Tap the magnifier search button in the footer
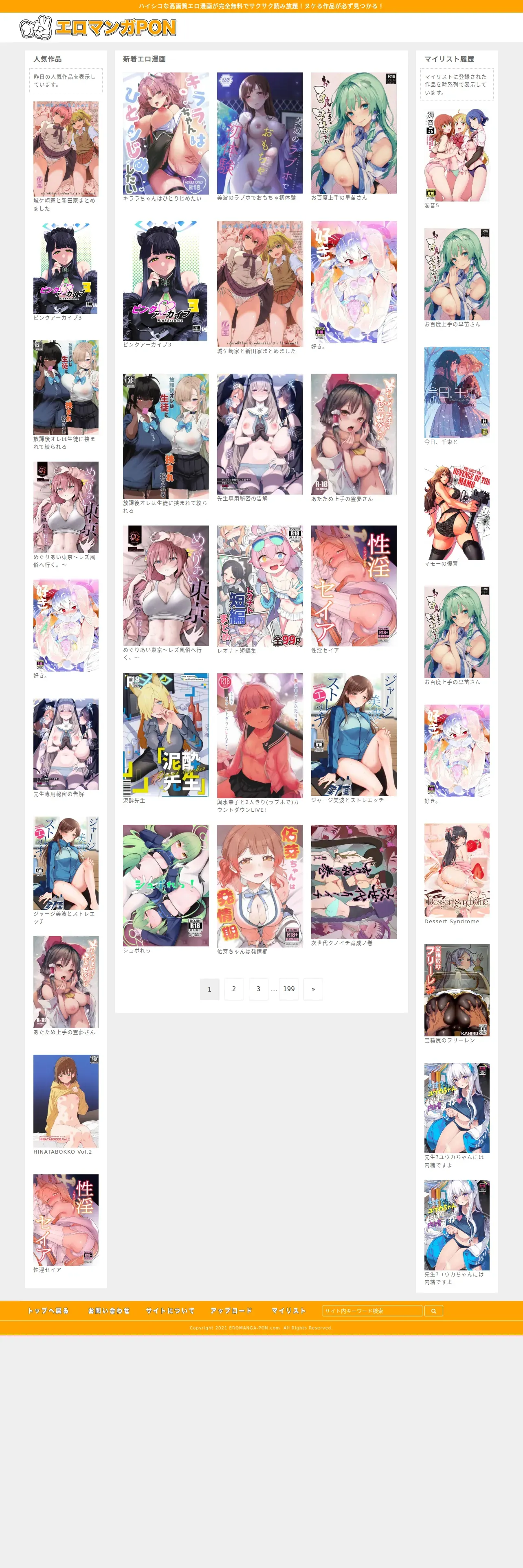The height and width of the screenshot is (1568, 523). tap(433, 1310)
